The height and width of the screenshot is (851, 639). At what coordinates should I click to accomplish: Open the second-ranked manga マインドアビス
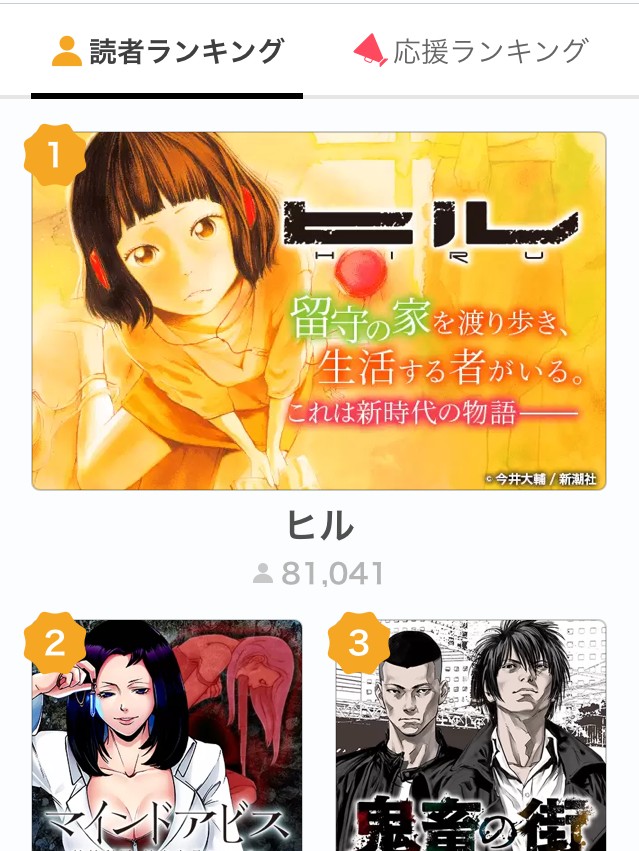point(167,735)
